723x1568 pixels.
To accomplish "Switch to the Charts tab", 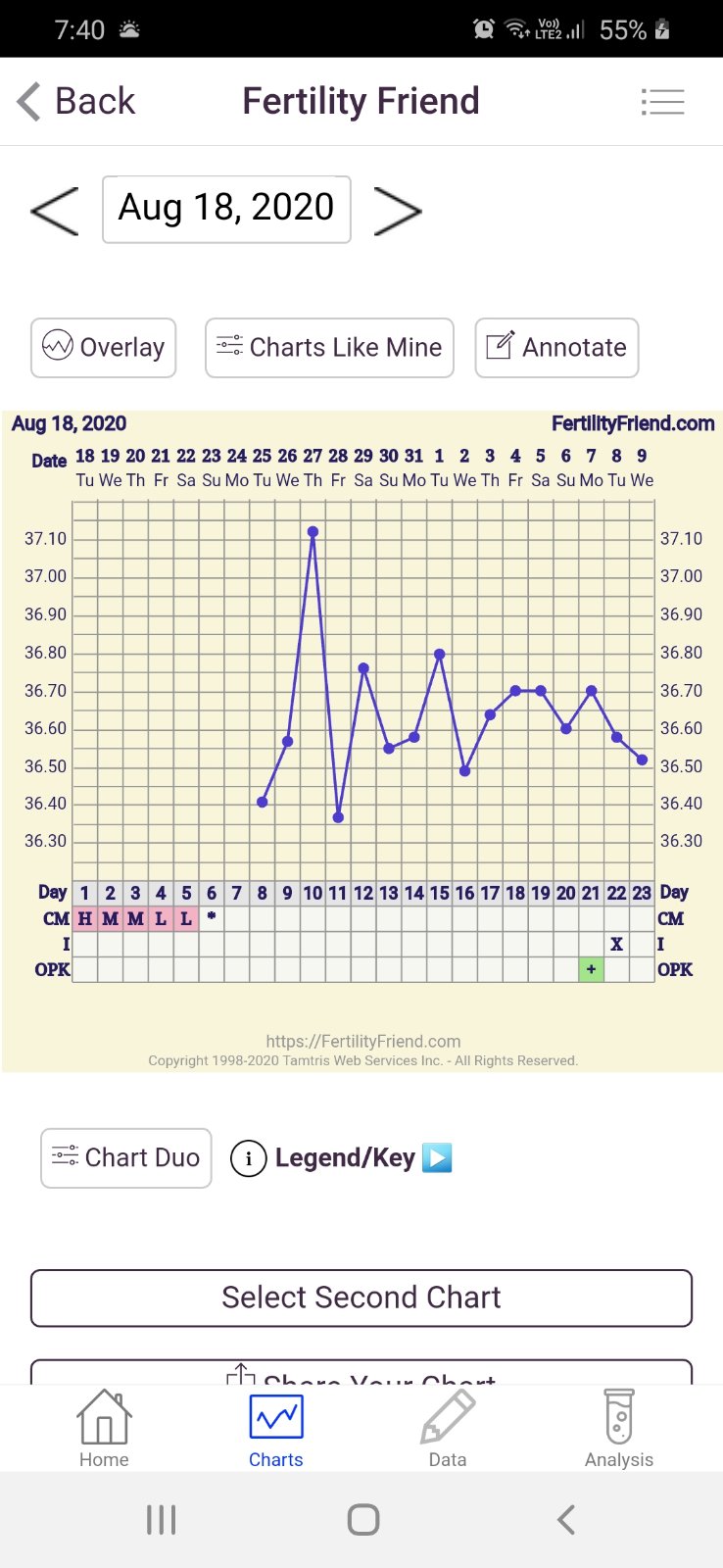I will pyautogui.click(x=276, y=1430).
